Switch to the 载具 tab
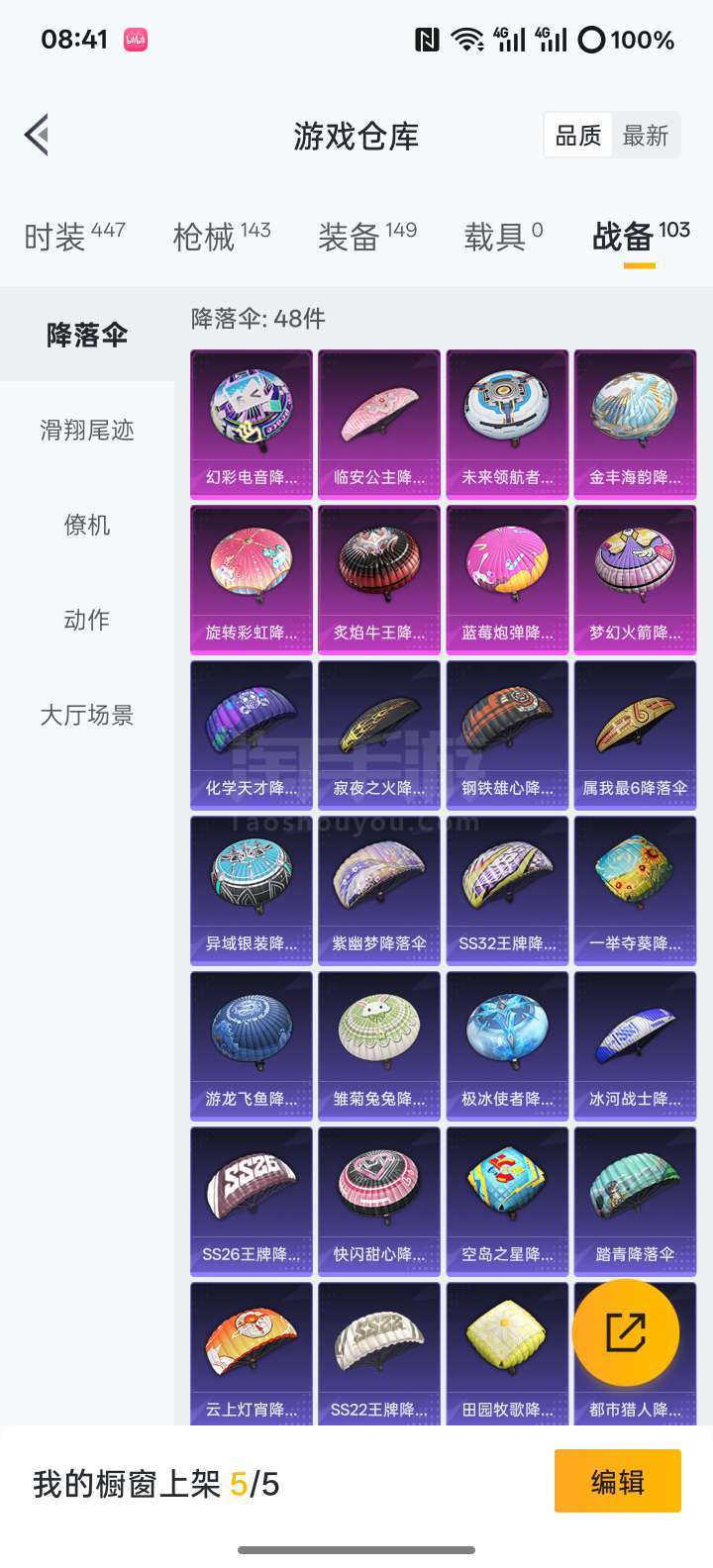The height and width of the screenshot is (1568, 713). click(x=503, y=237)
